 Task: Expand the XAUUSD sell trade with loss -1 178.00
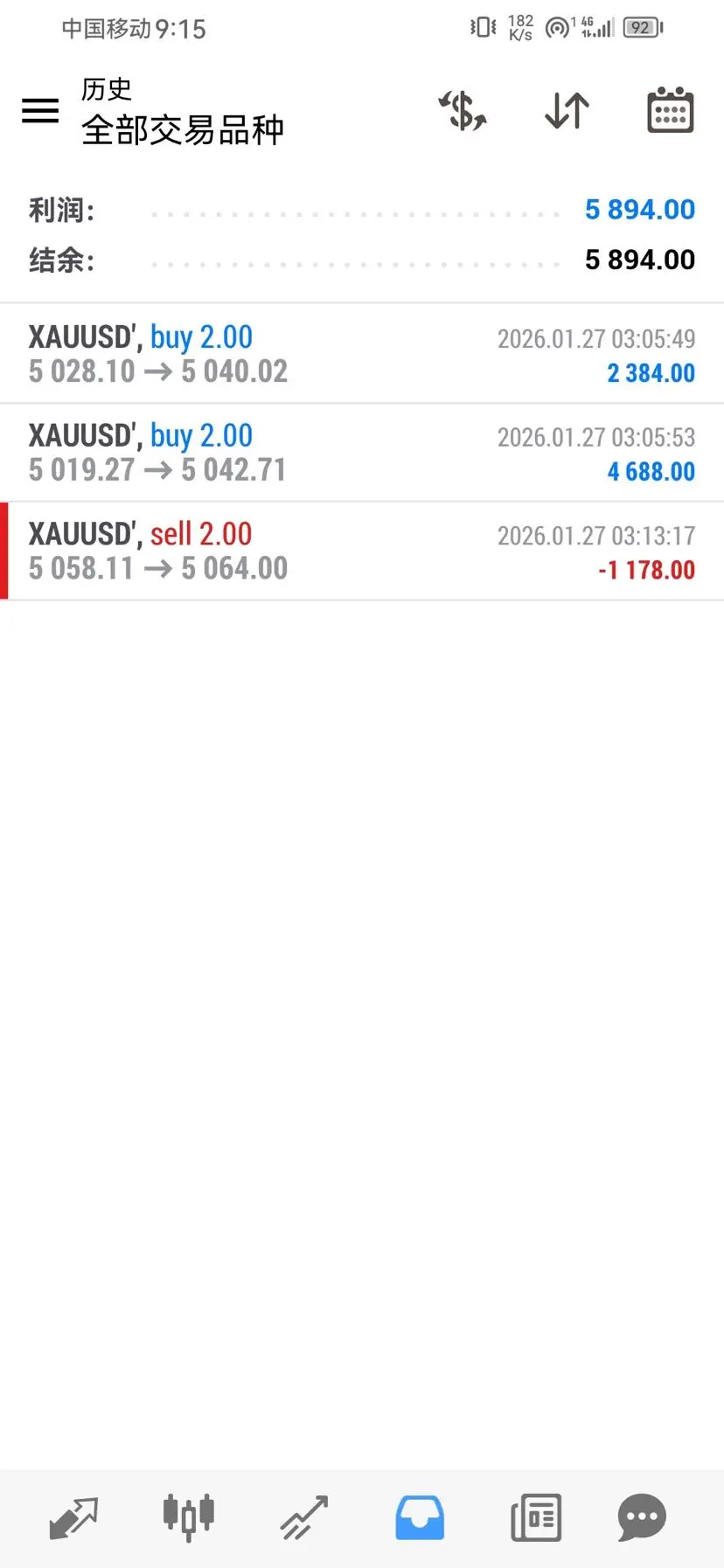(362, 552)
